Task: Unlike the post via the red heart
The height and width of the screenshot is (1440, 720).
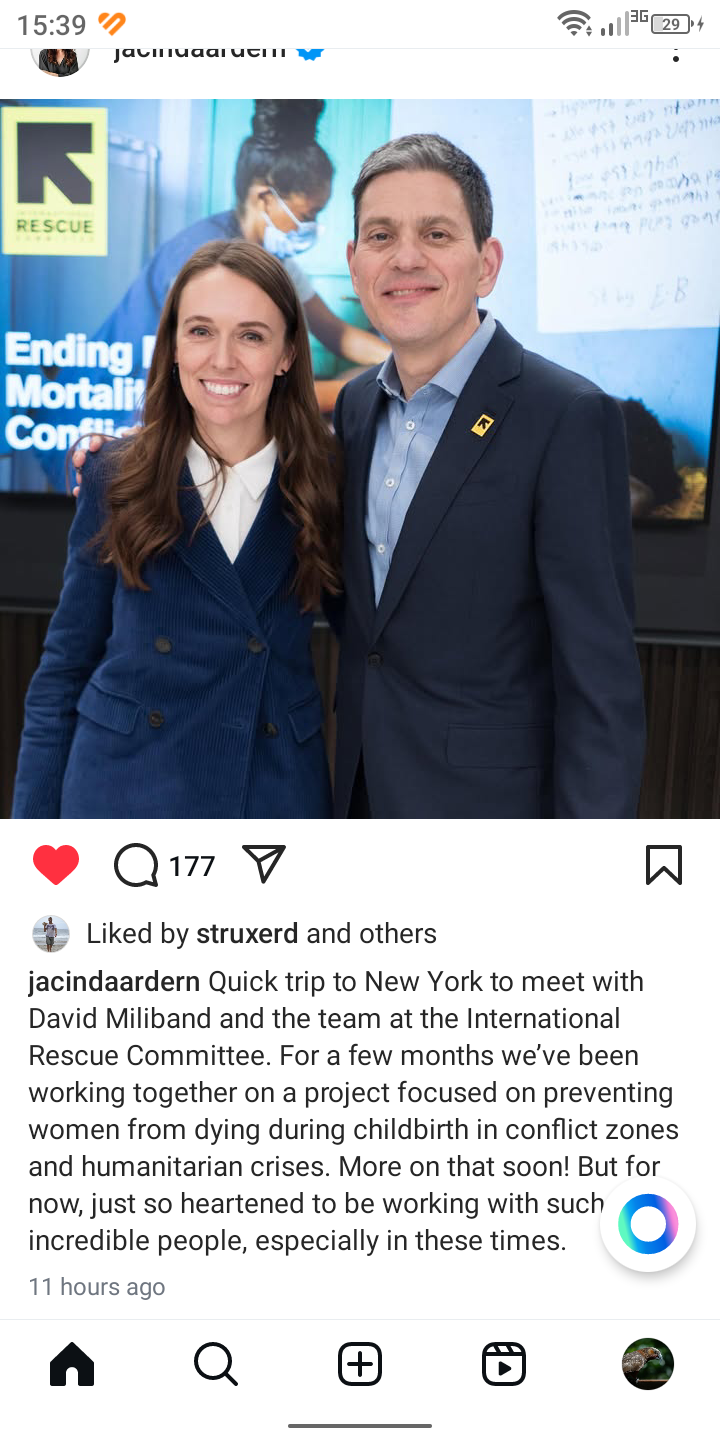Action: pyautogui.click(x=56, y=865)
